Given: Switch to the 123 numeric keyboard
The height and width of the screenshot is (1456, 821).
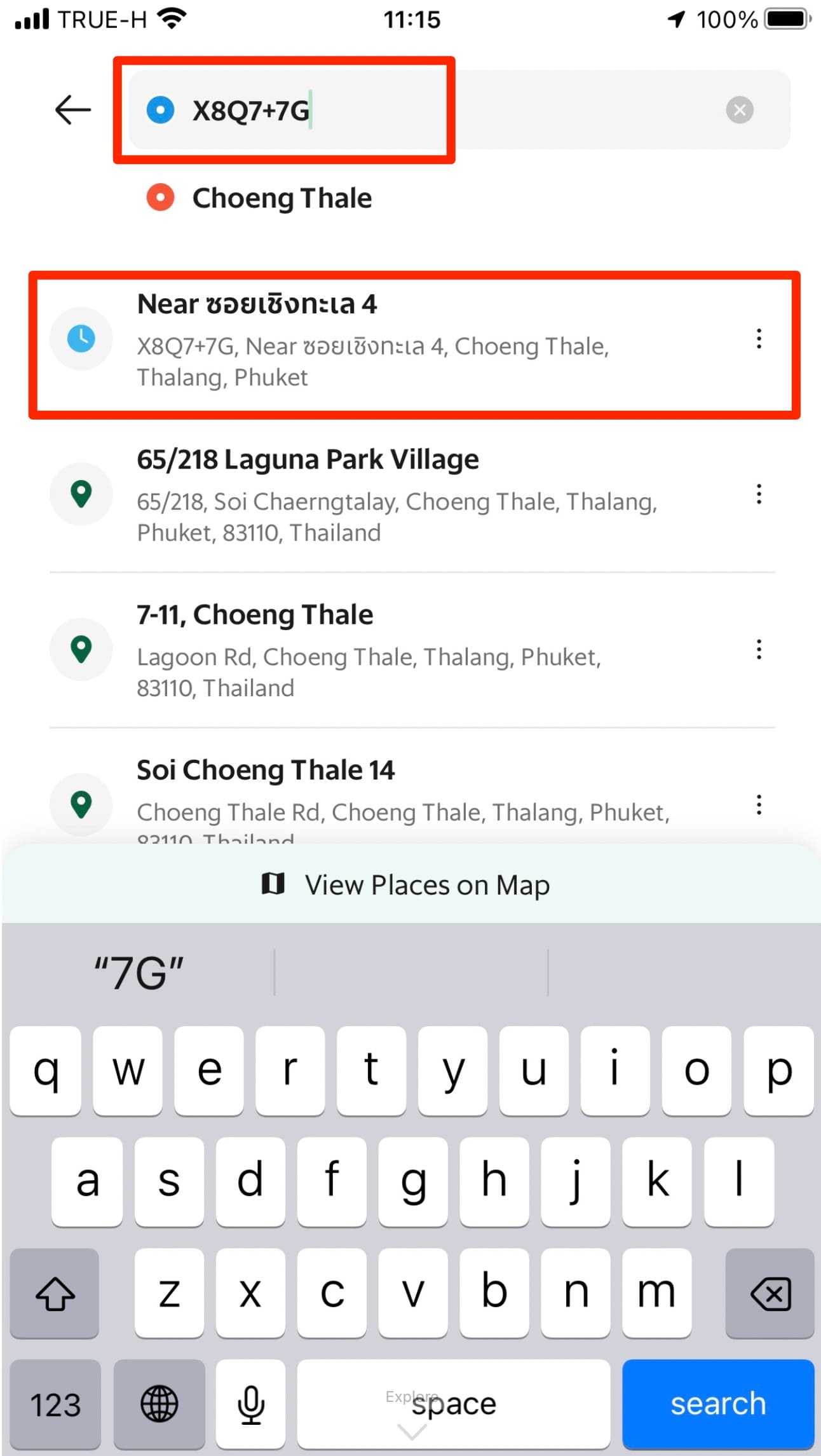Looking at the screenshot, I should (x=55, y=1403).
